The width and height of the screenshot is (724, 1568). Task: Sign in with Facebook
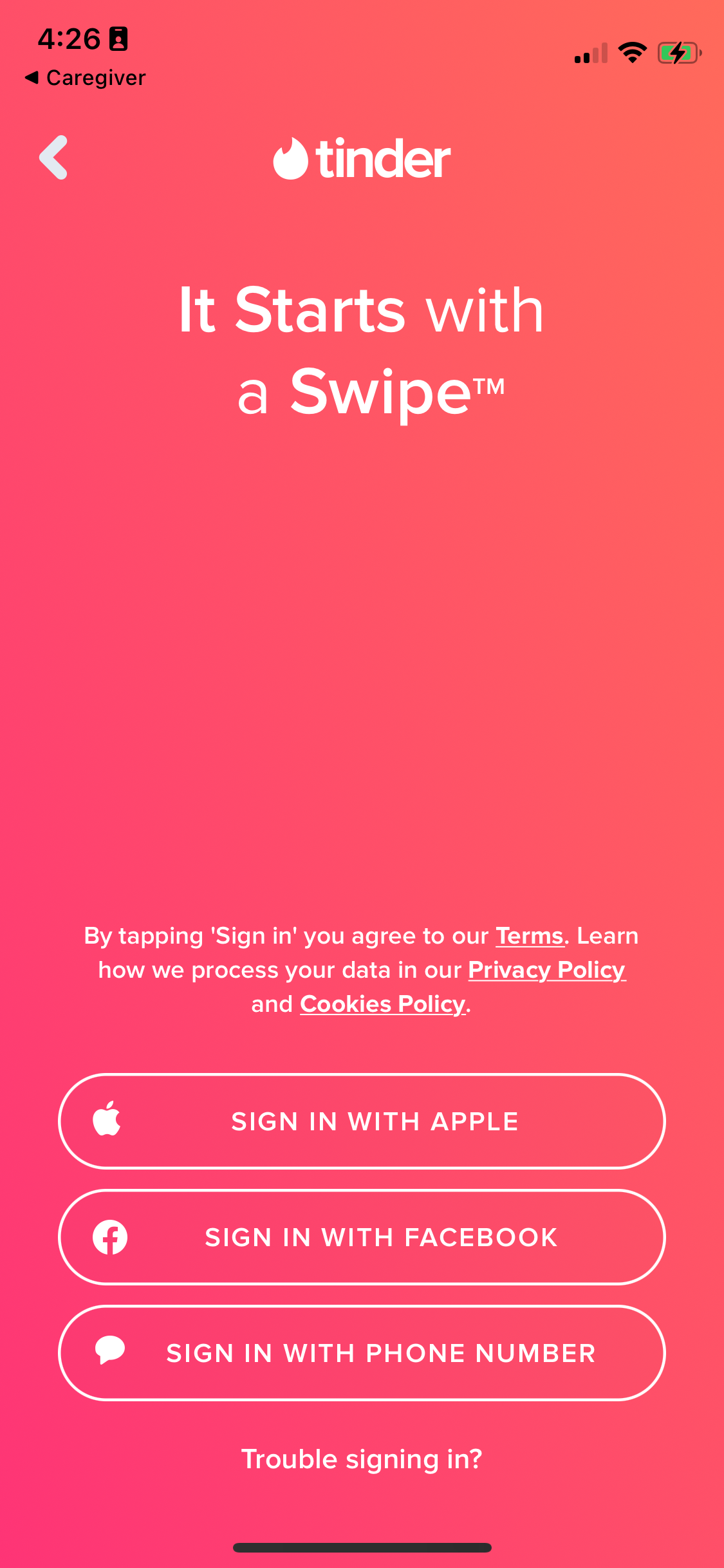click(362, 1237)
